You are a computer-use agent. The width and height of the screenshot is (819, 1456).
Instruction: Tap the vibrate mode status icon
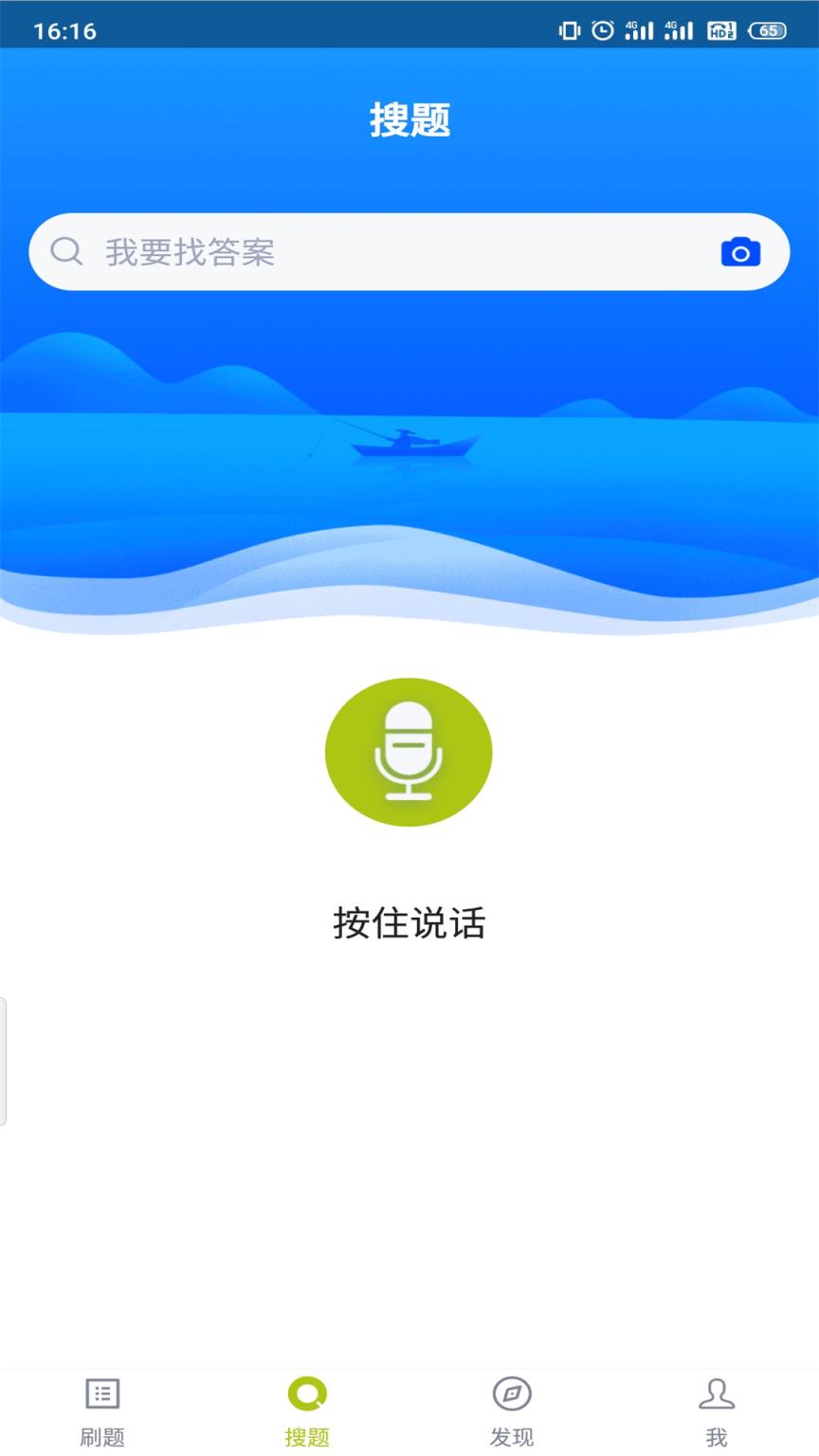point(568,28)
